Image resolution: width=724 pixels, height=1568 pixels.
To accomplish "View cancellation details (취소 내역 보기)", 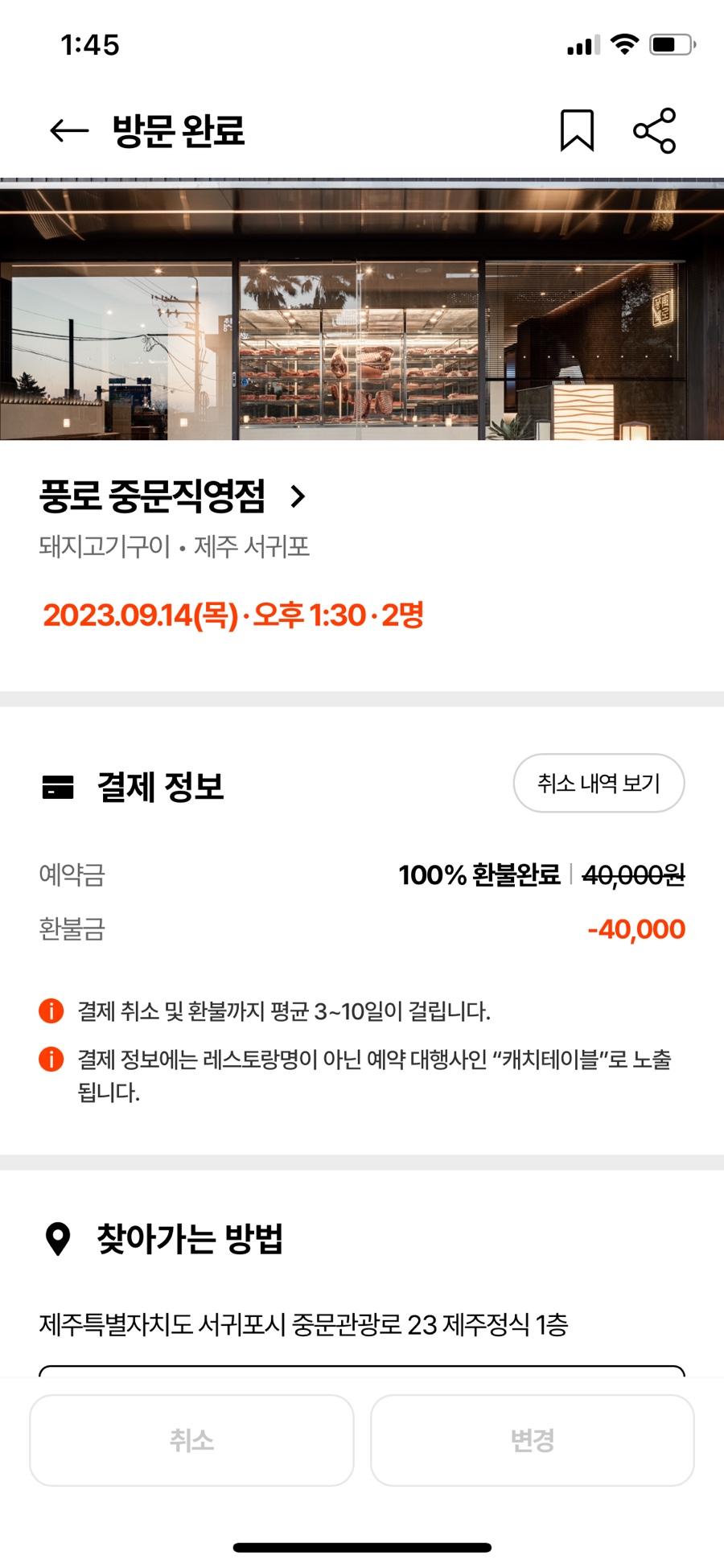I will pos(599,783).
